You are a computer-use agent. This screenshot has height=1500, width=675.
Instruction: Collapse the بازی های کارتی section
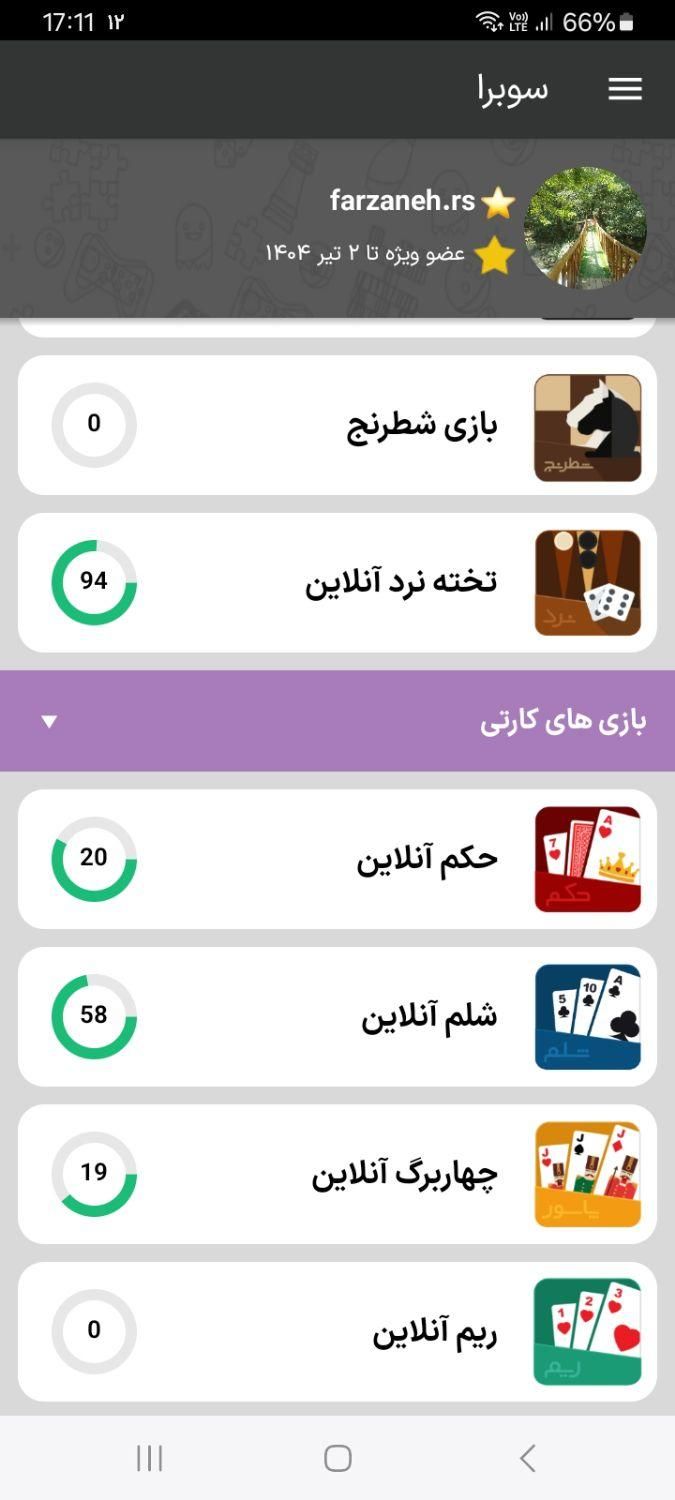49,721
